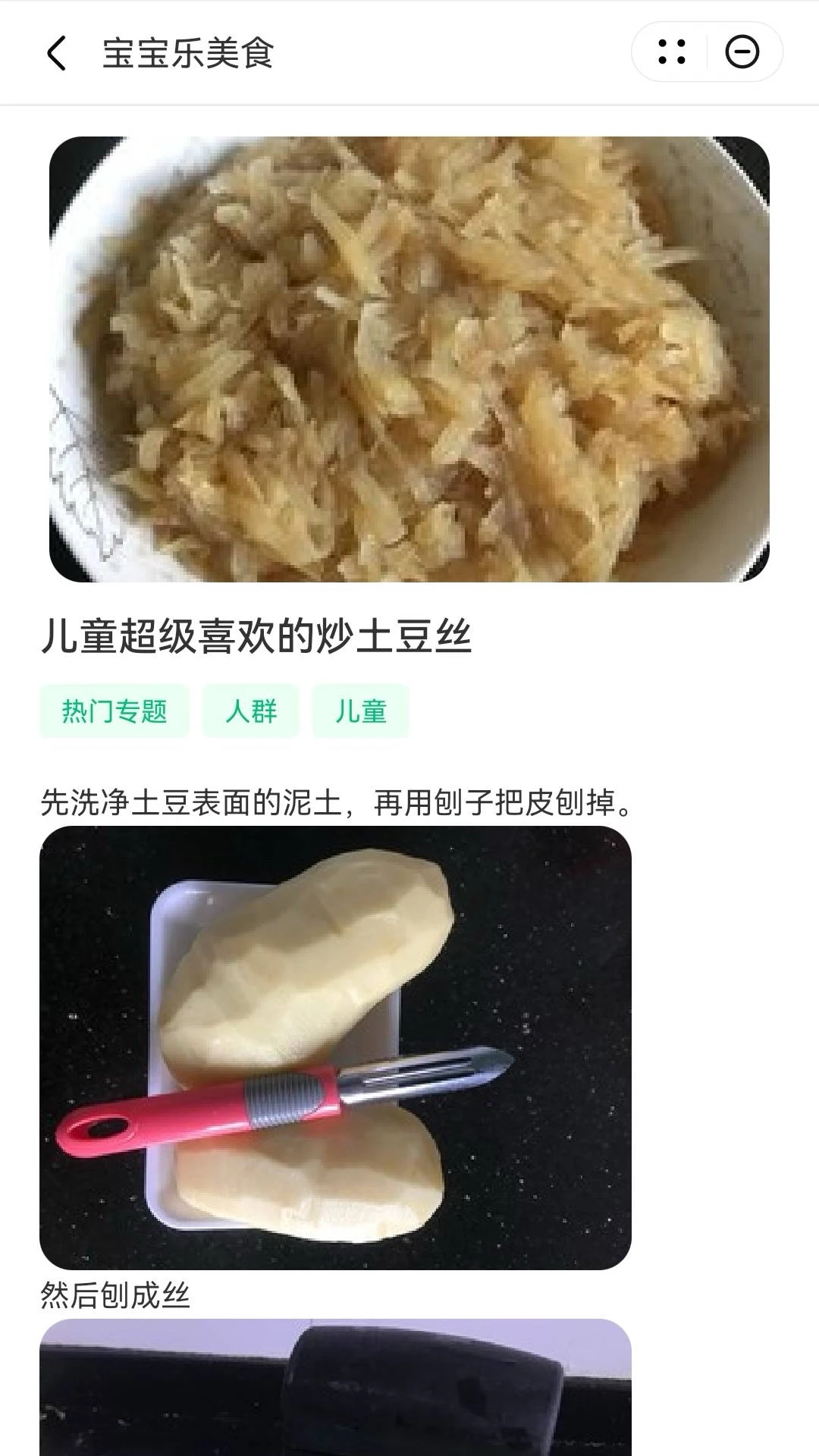This screenshot has width=819, height=1456.
Task: Go back from the 宝宝乐美食 page
Action: tap(57, 53)
